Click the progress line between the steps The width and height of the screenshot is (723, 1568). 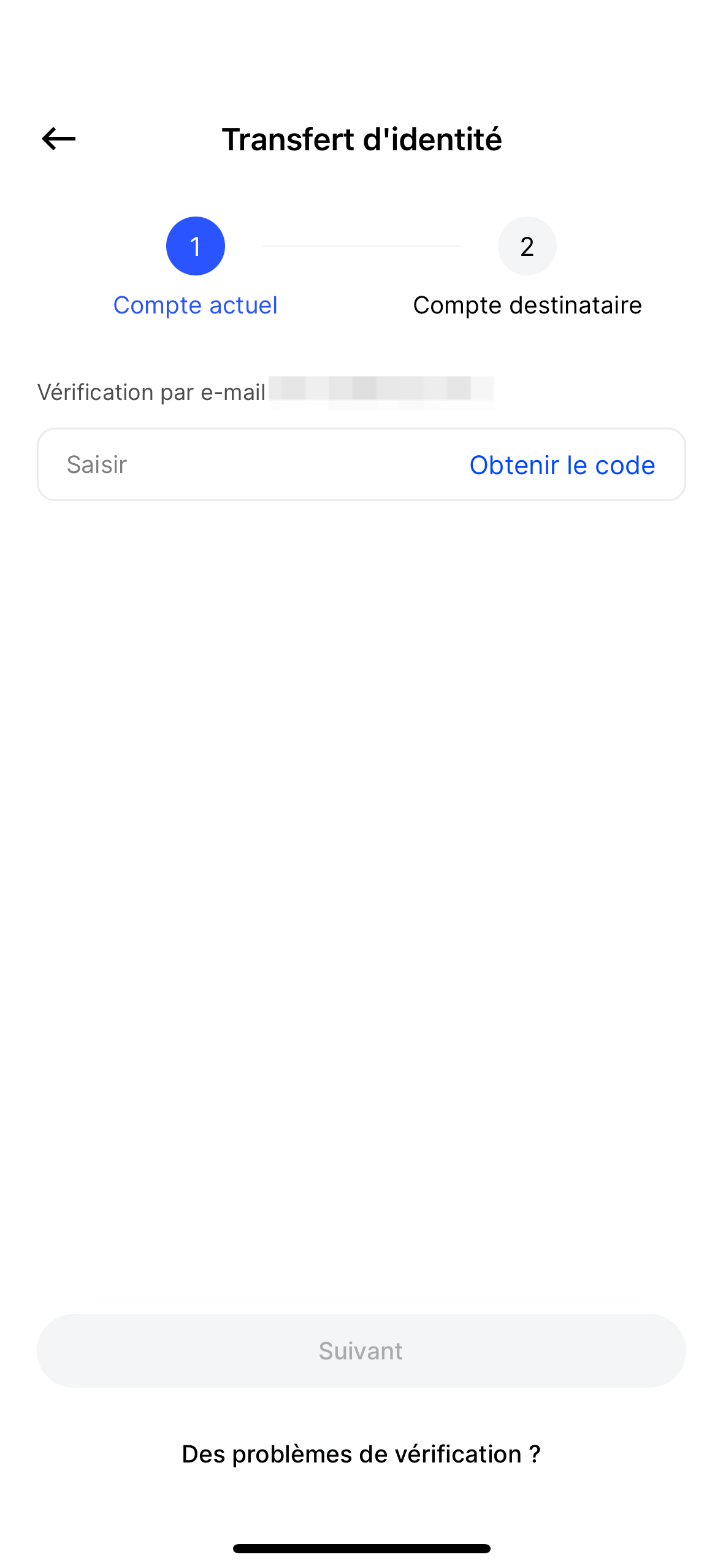click(x=361, y=245)
